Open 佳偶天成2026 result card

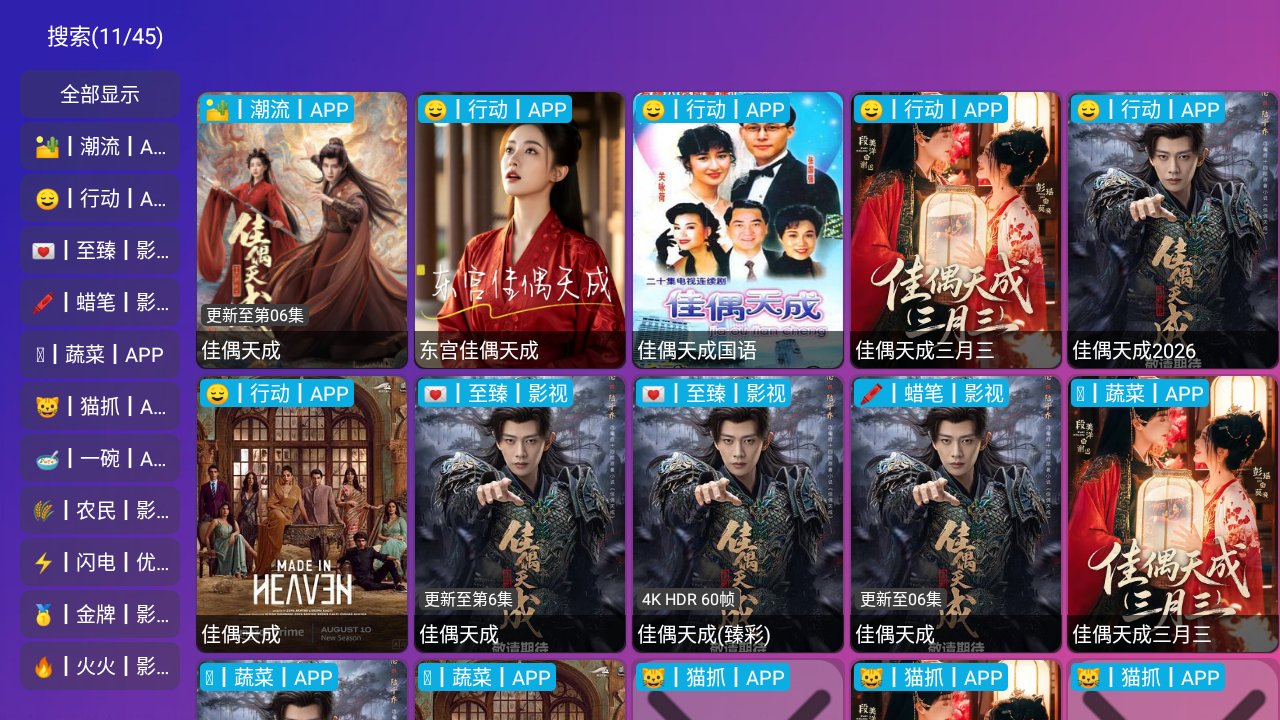click(x=1173, y=230)
